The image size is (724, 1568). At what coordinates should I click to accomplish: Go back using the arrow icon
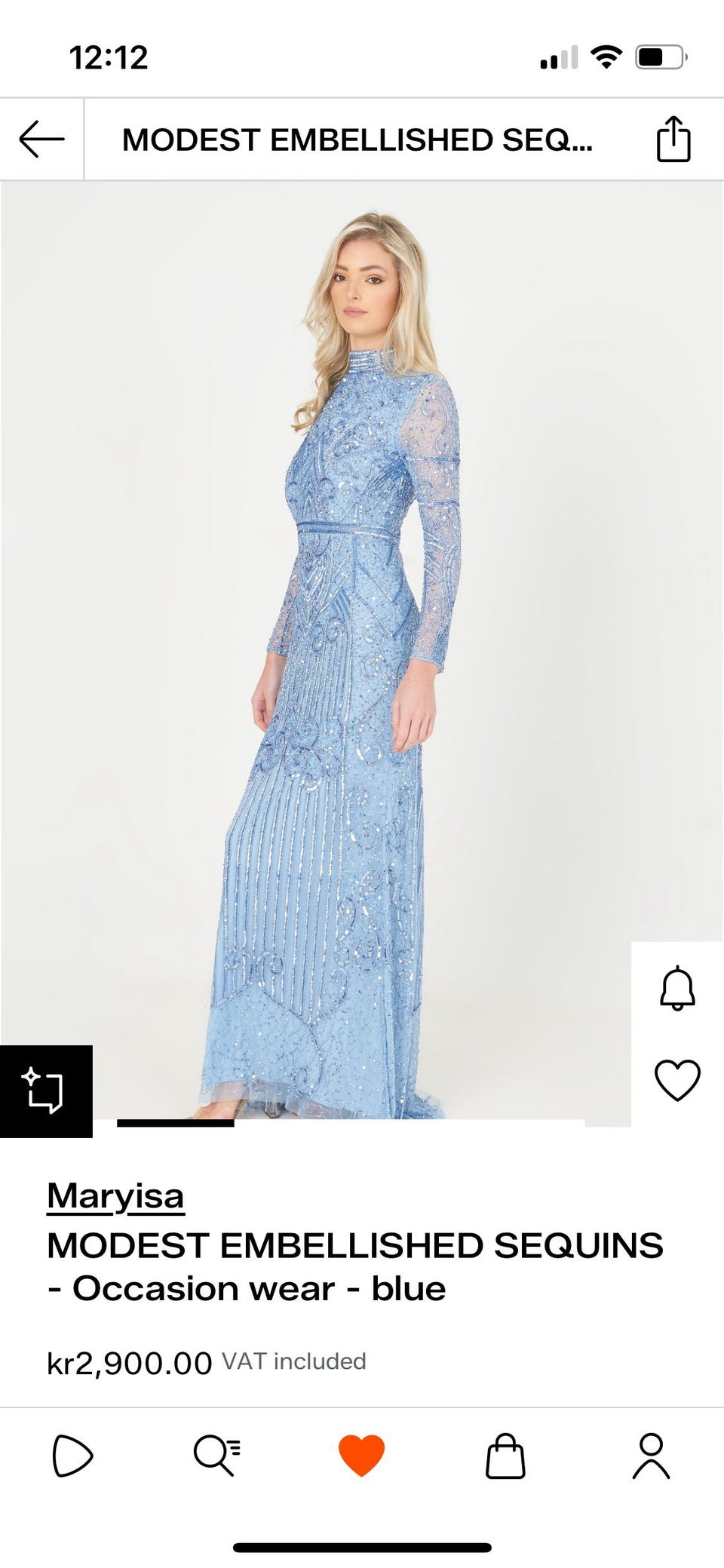[x=41, y=140]
